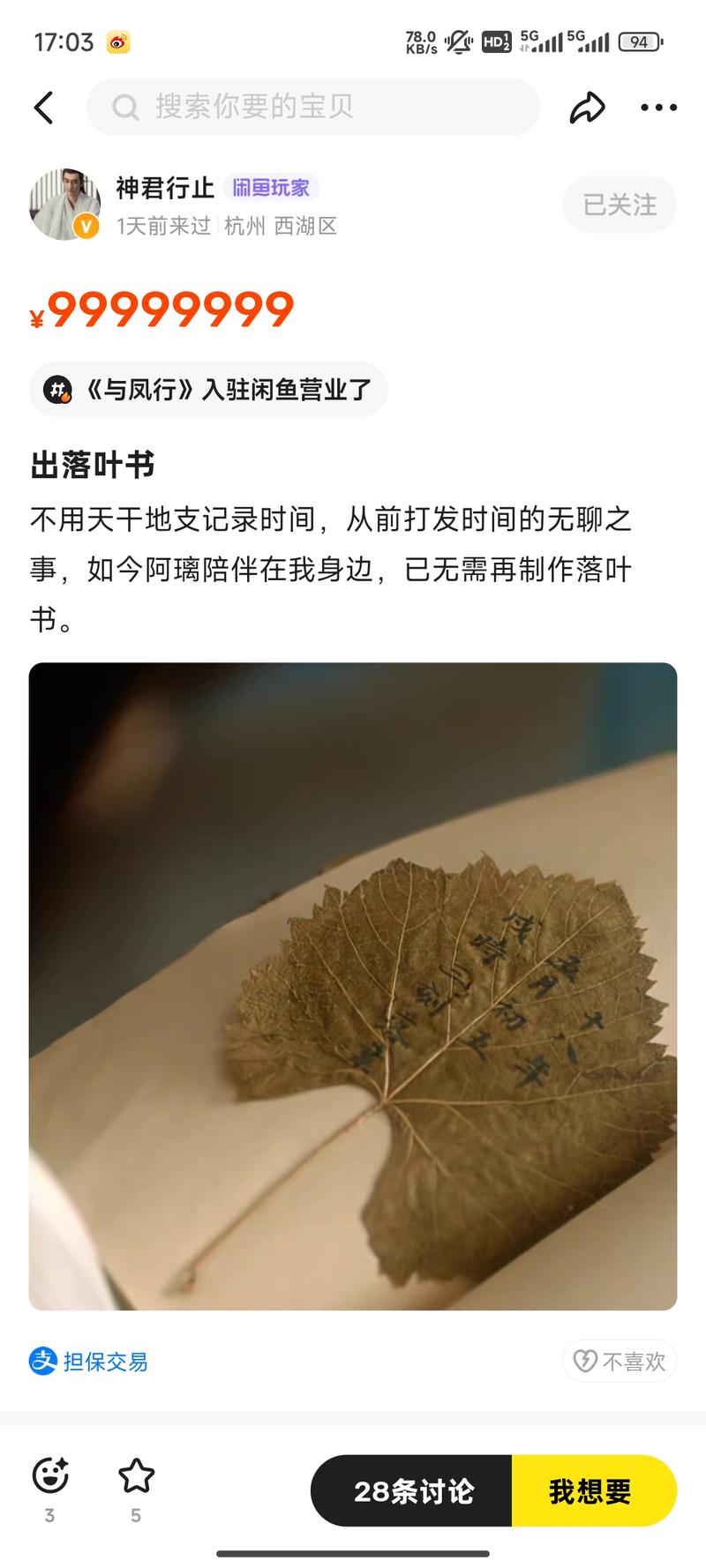
Task: Open the three-dot overflow menu
Action: pyautogui.click(x=658, y=108)
